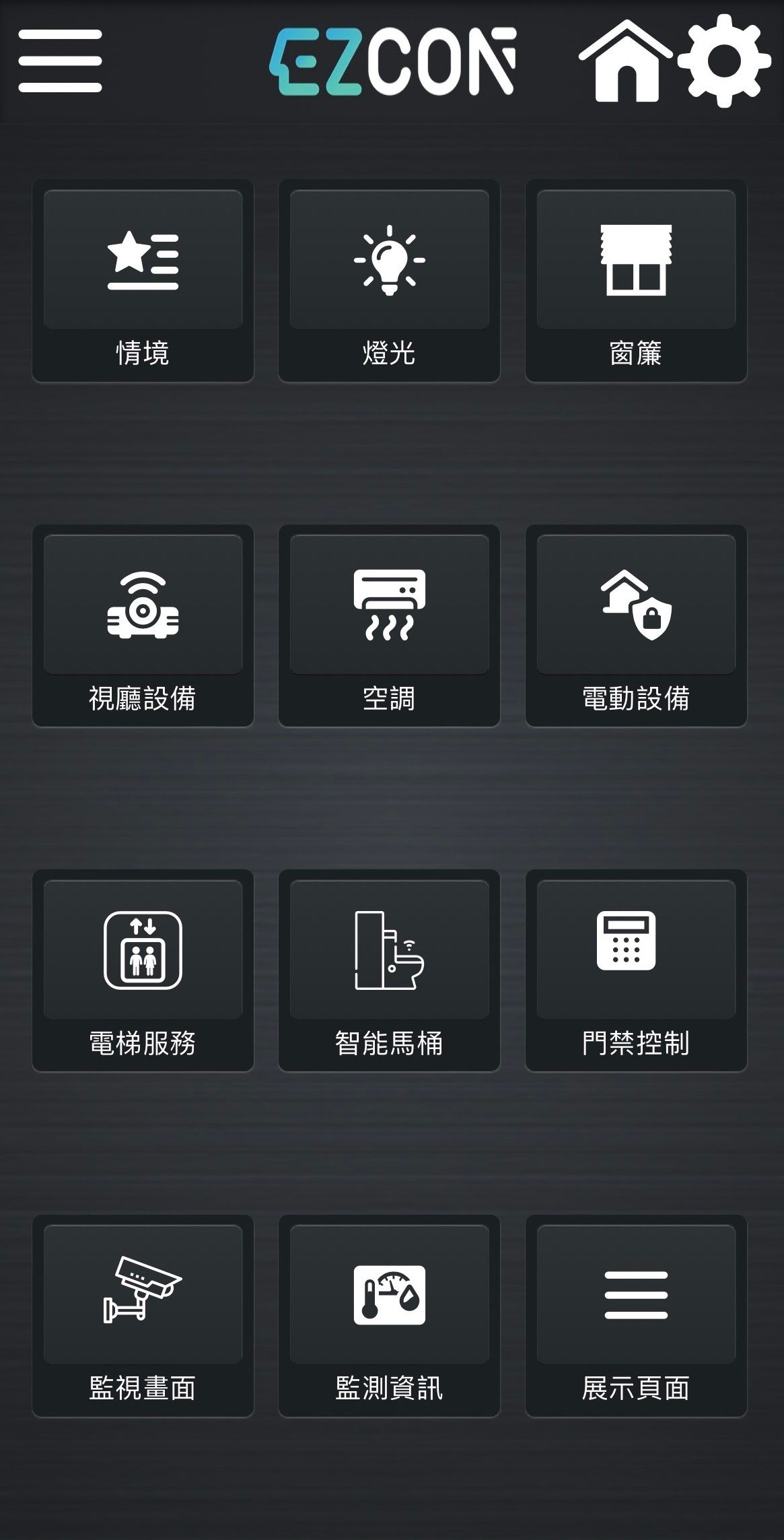
Task: Select the 燈光 lighting tile
Action: [389, 280]
